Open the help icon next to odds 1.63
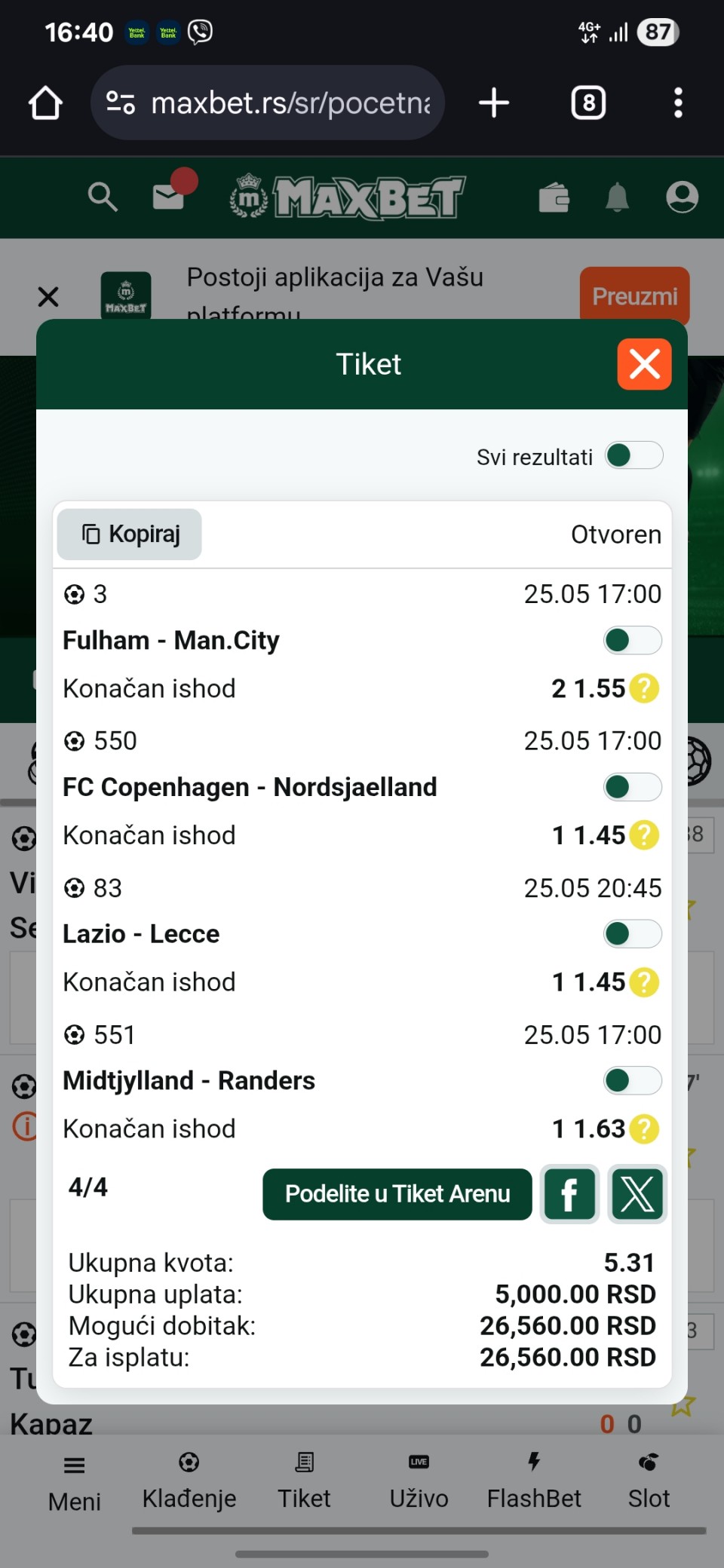Screen dimensions: 724x1568 coord(644,1129)
